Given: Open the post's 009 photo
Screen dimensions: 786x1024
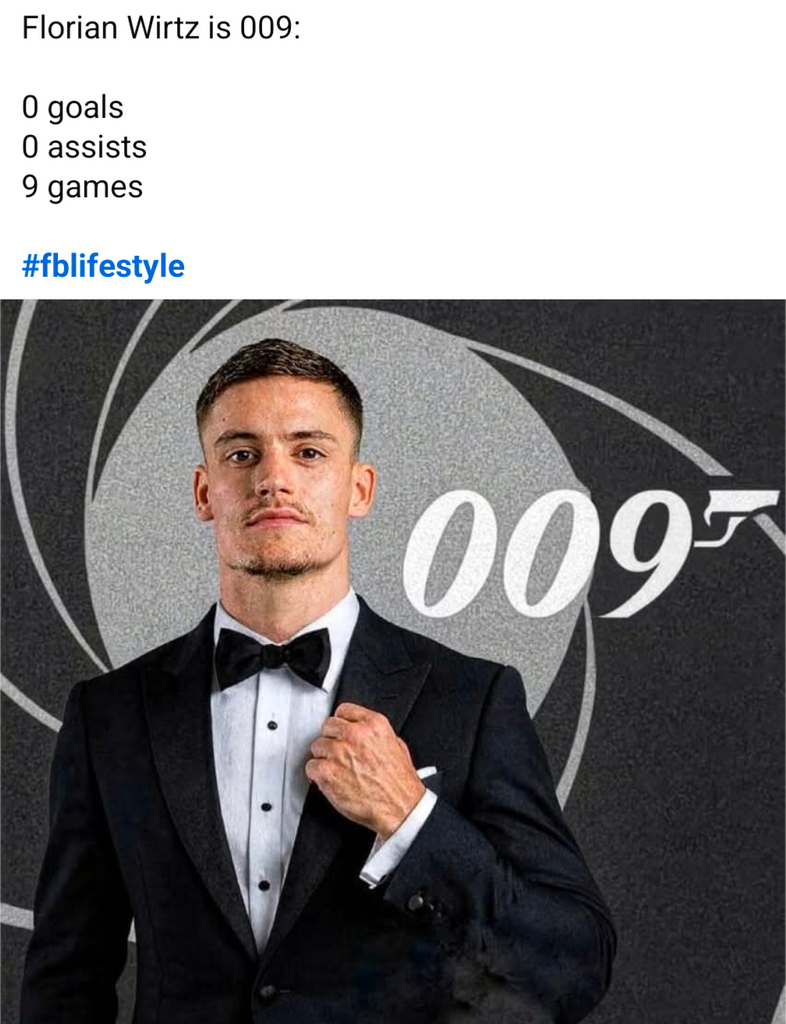Looking at the screenshot, I should 393,660.
